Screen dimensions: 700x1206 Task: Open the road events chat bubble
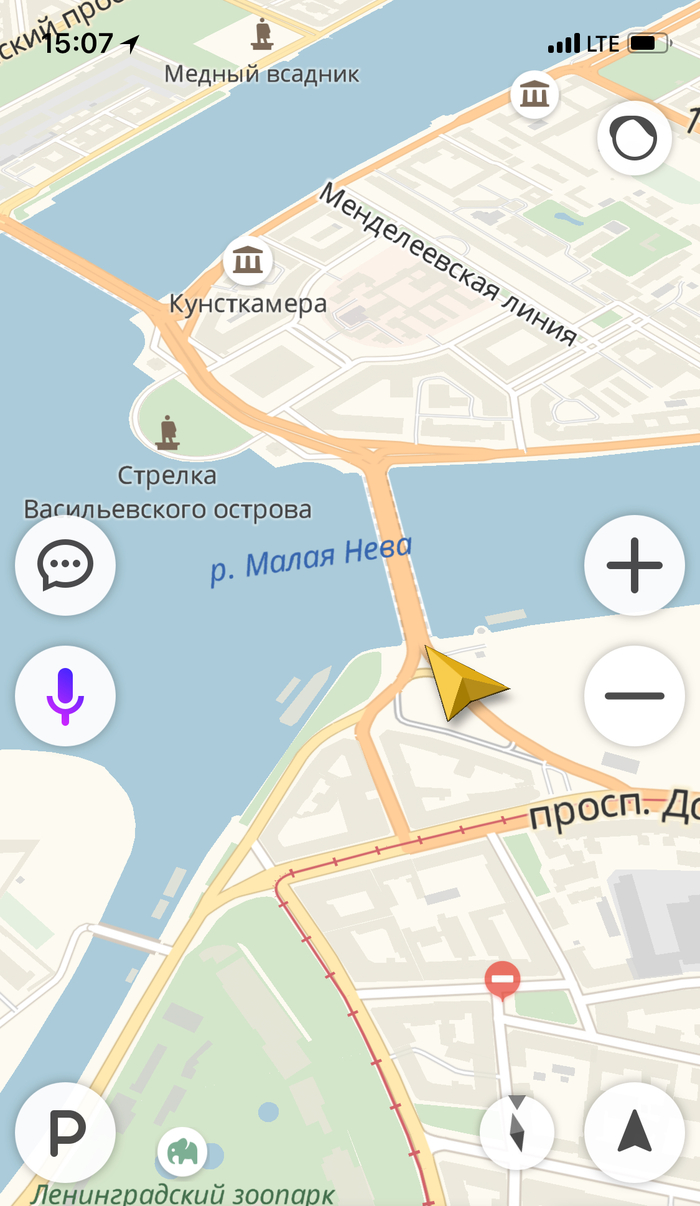point(65,566)
